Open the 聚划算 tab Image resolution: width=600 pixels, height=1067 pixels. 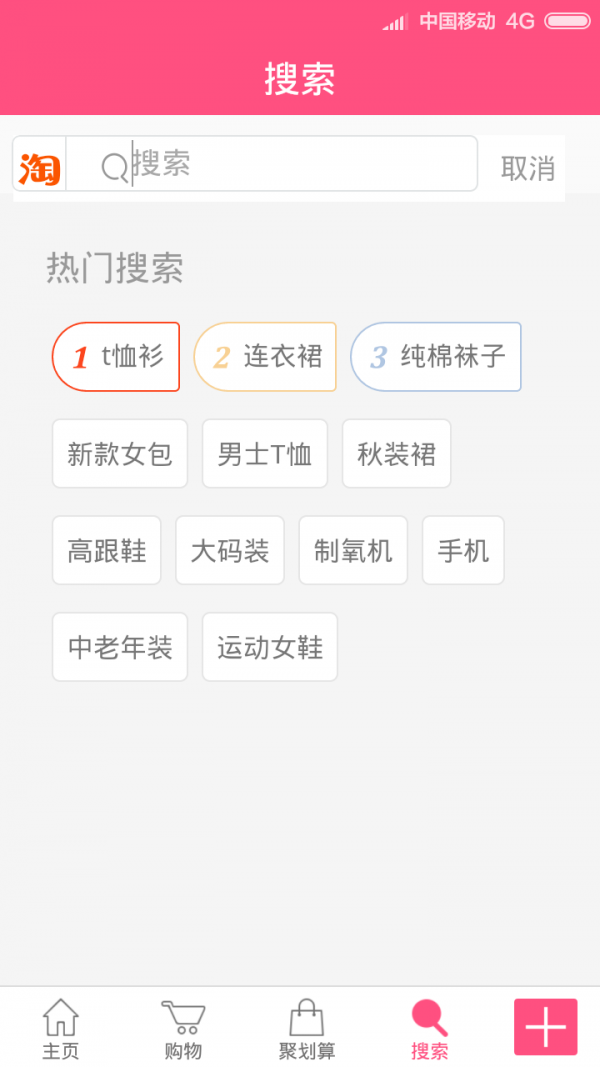click(x=306, y=1028)
